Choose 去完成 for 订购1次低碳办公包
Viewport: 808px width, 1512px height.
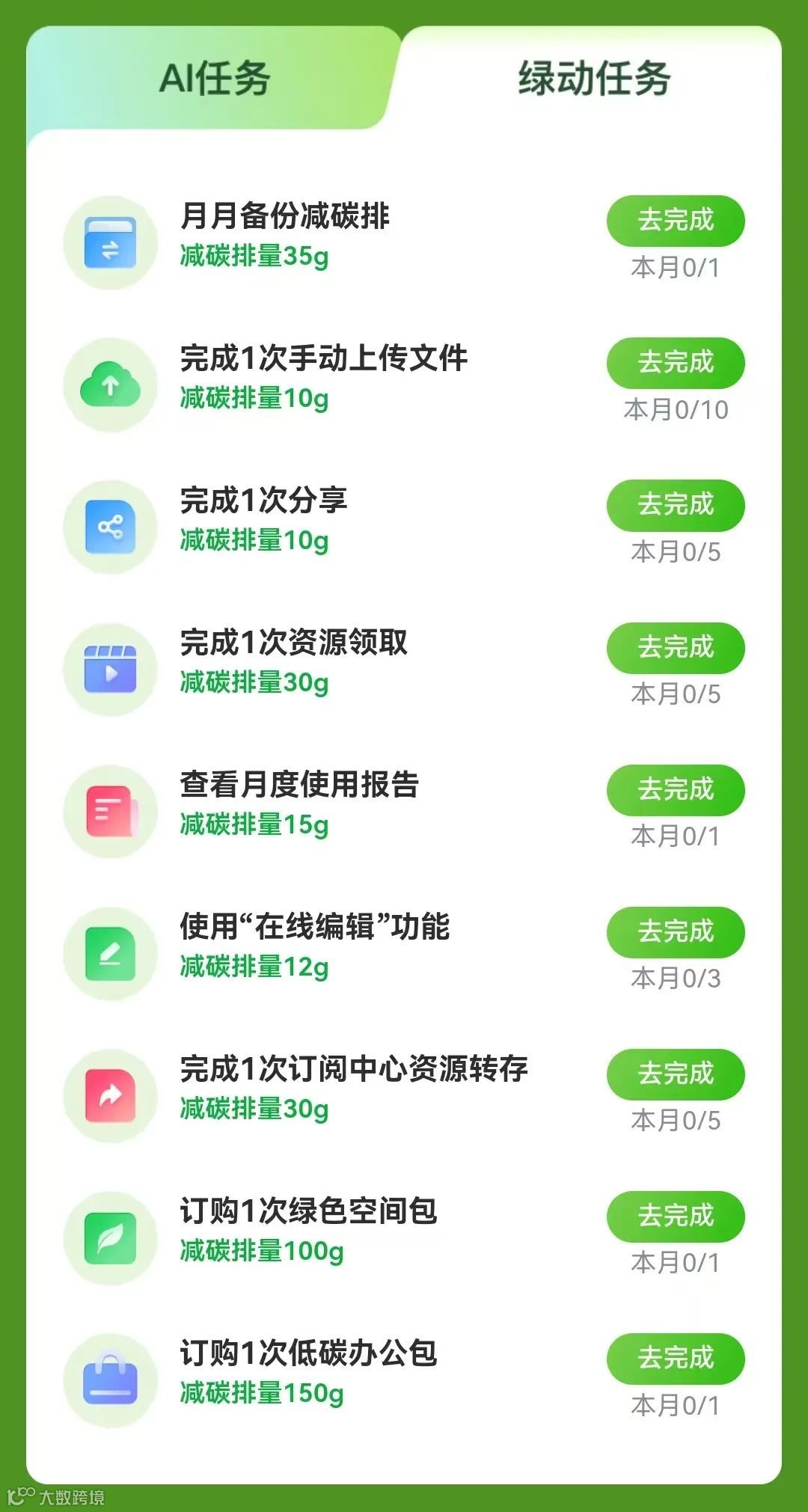point(675,1358)
